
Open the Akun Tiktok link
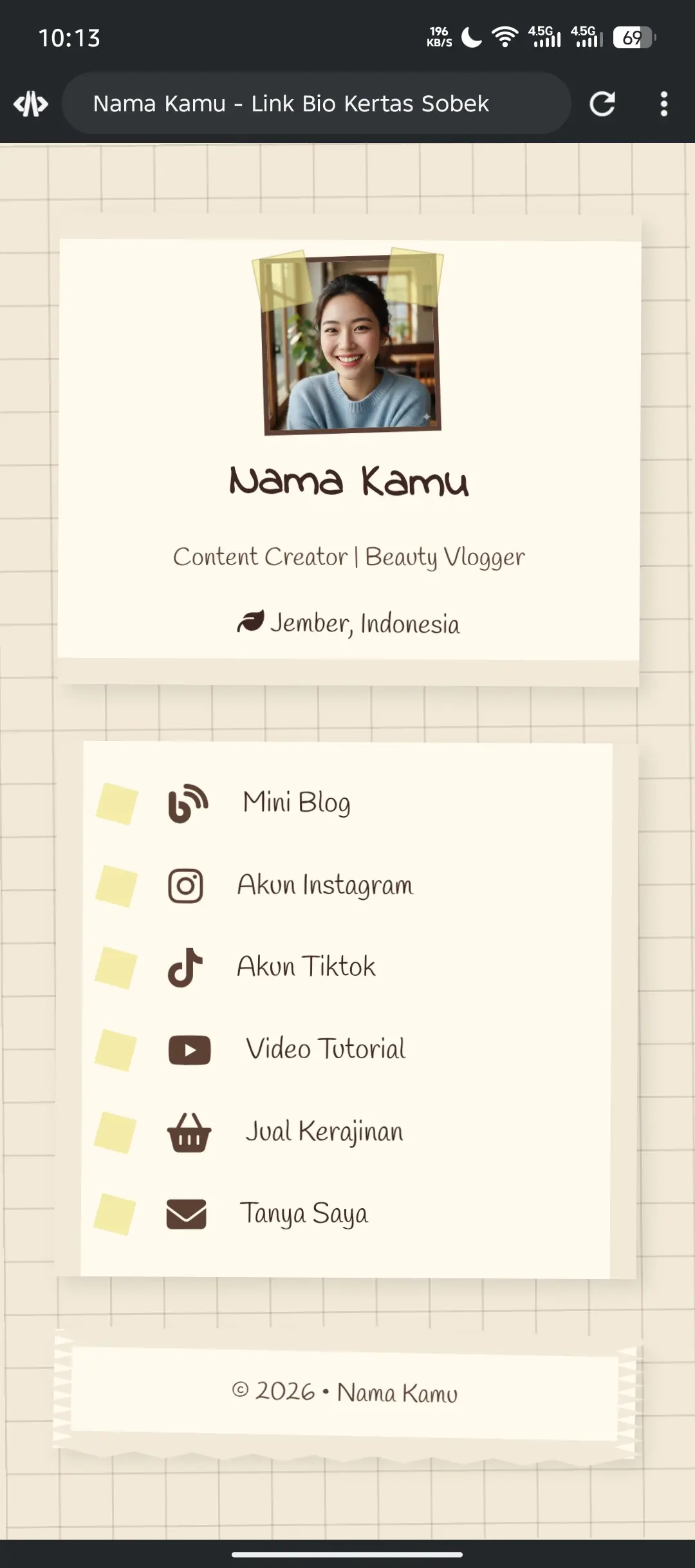click(306, 967)
